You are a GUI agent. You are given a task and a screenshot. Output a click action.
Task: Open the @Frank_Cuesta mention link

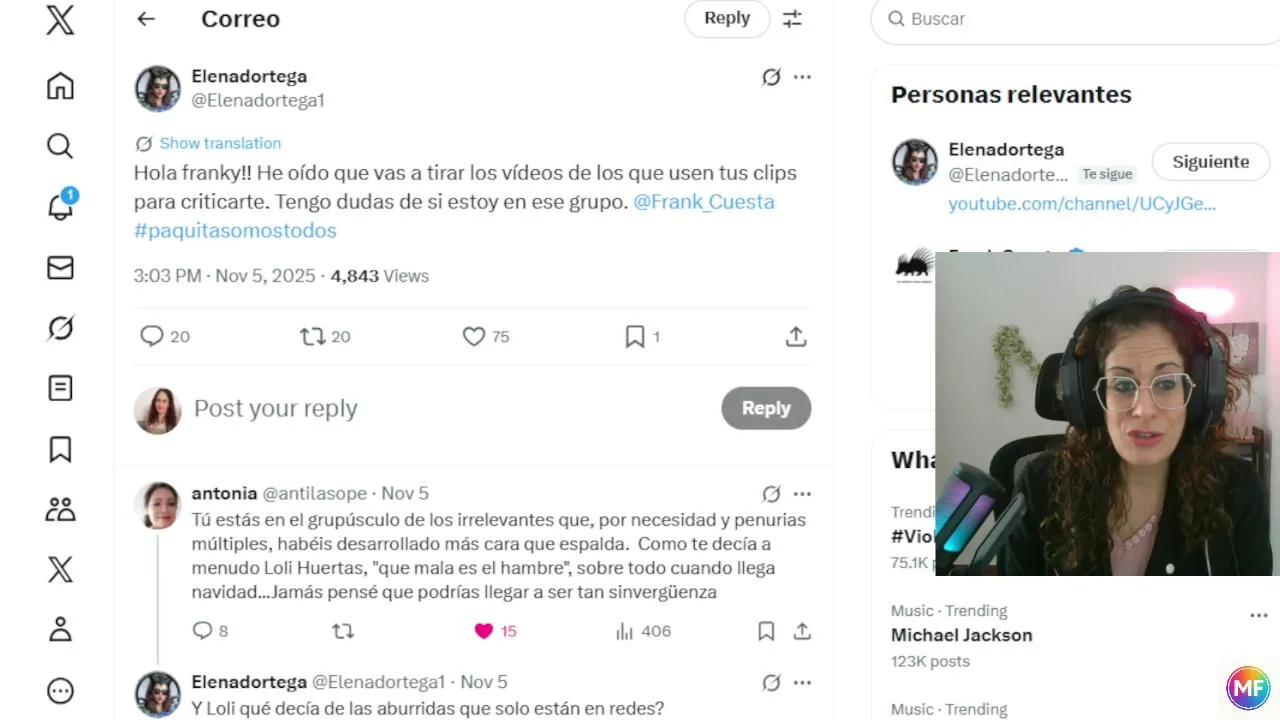[704, 202]
